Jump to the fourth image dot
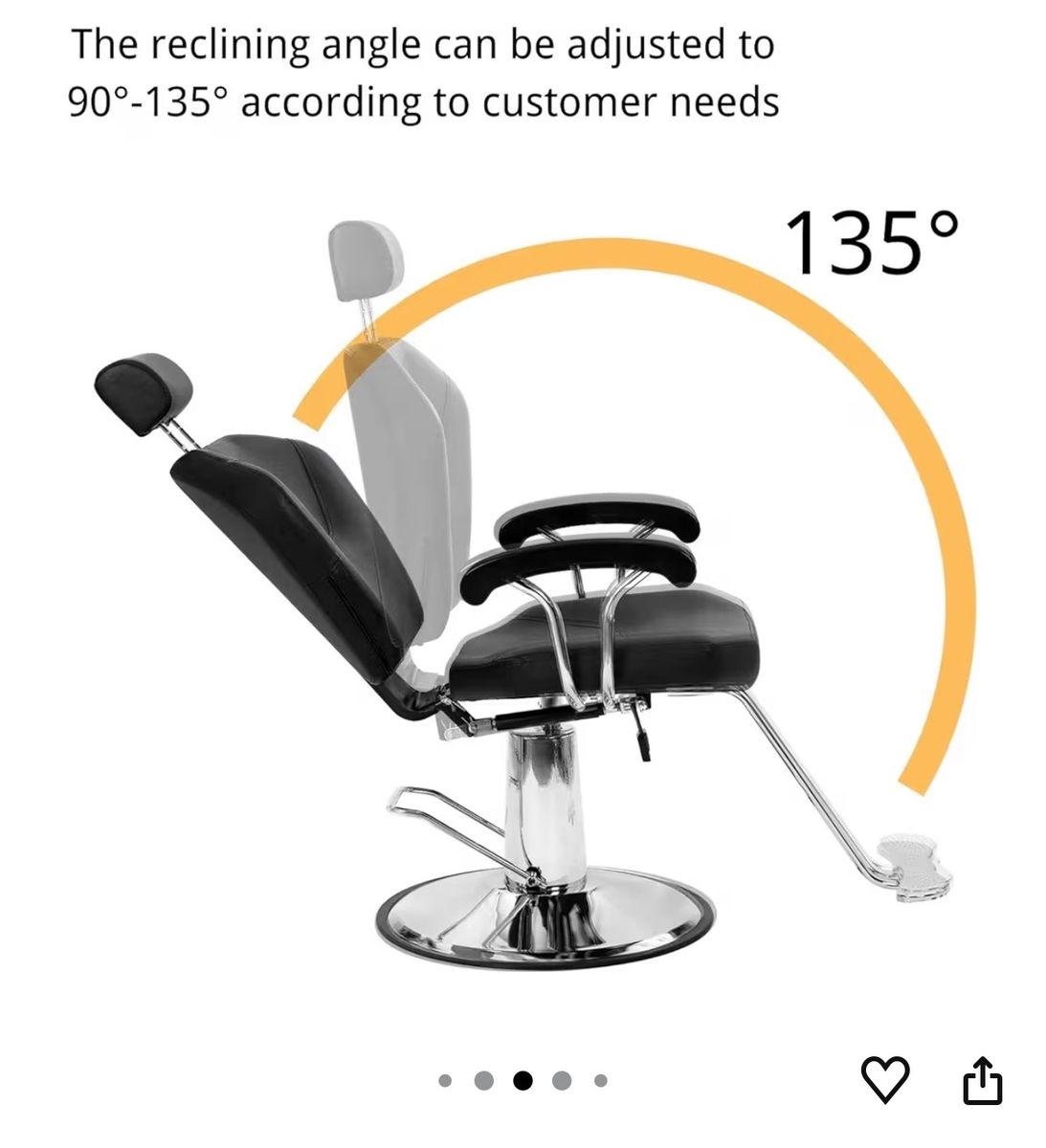The image size is (1046, 1148). pyautogui.click(x=562, y=1080)
